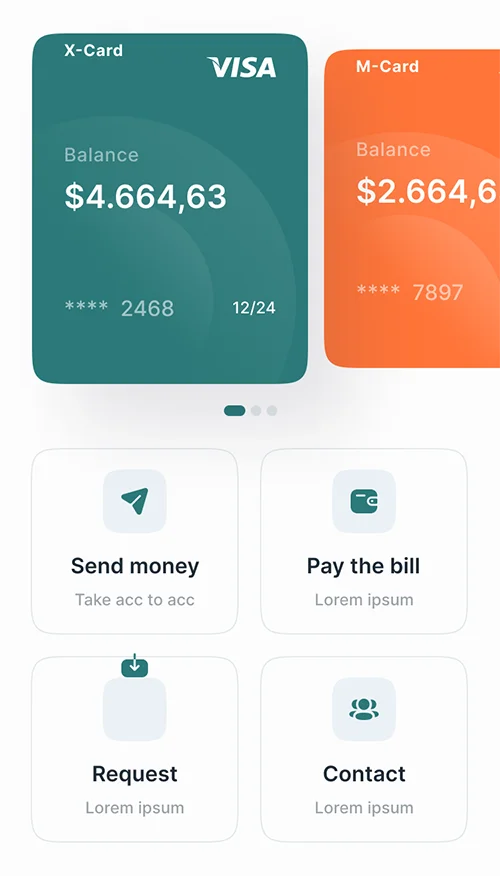Open the X-Card Visa card
Viewport: 500px width, 876px height.
tap(170, 208)
